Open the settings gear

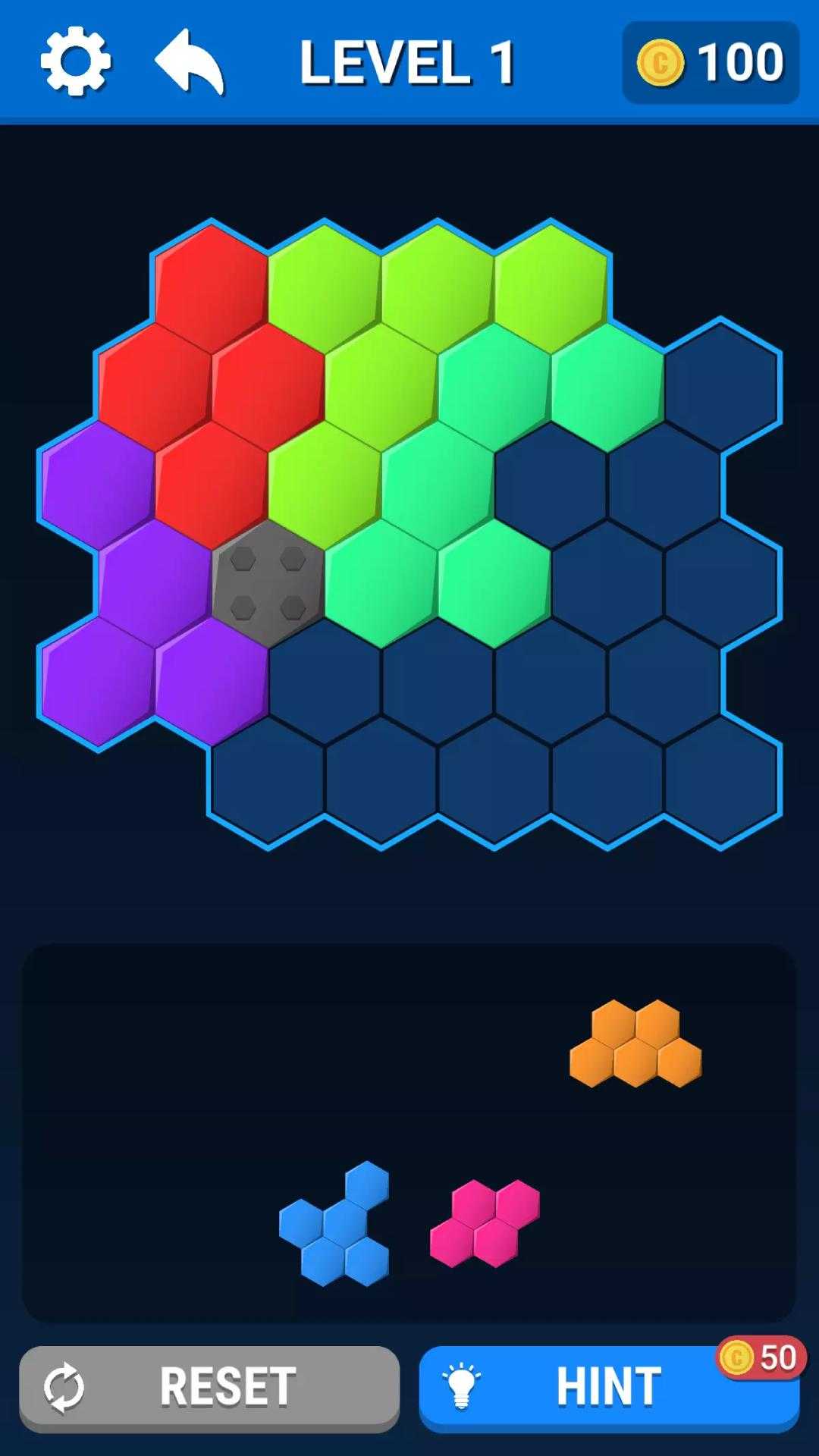tap(76, 61)
